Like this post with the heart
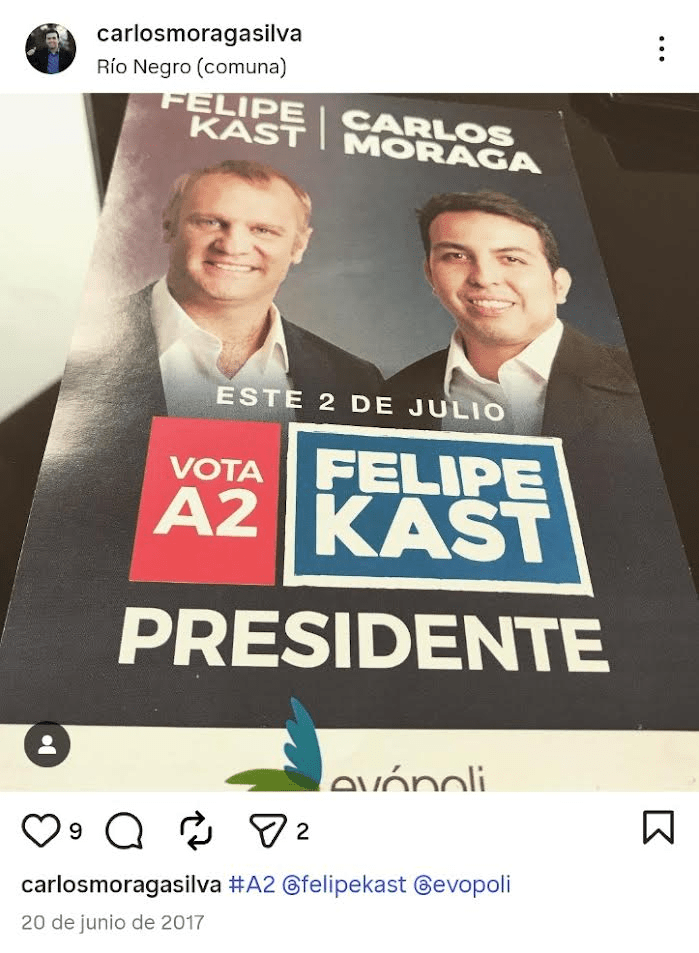This screenshot has height=953, width=699. 41,830
